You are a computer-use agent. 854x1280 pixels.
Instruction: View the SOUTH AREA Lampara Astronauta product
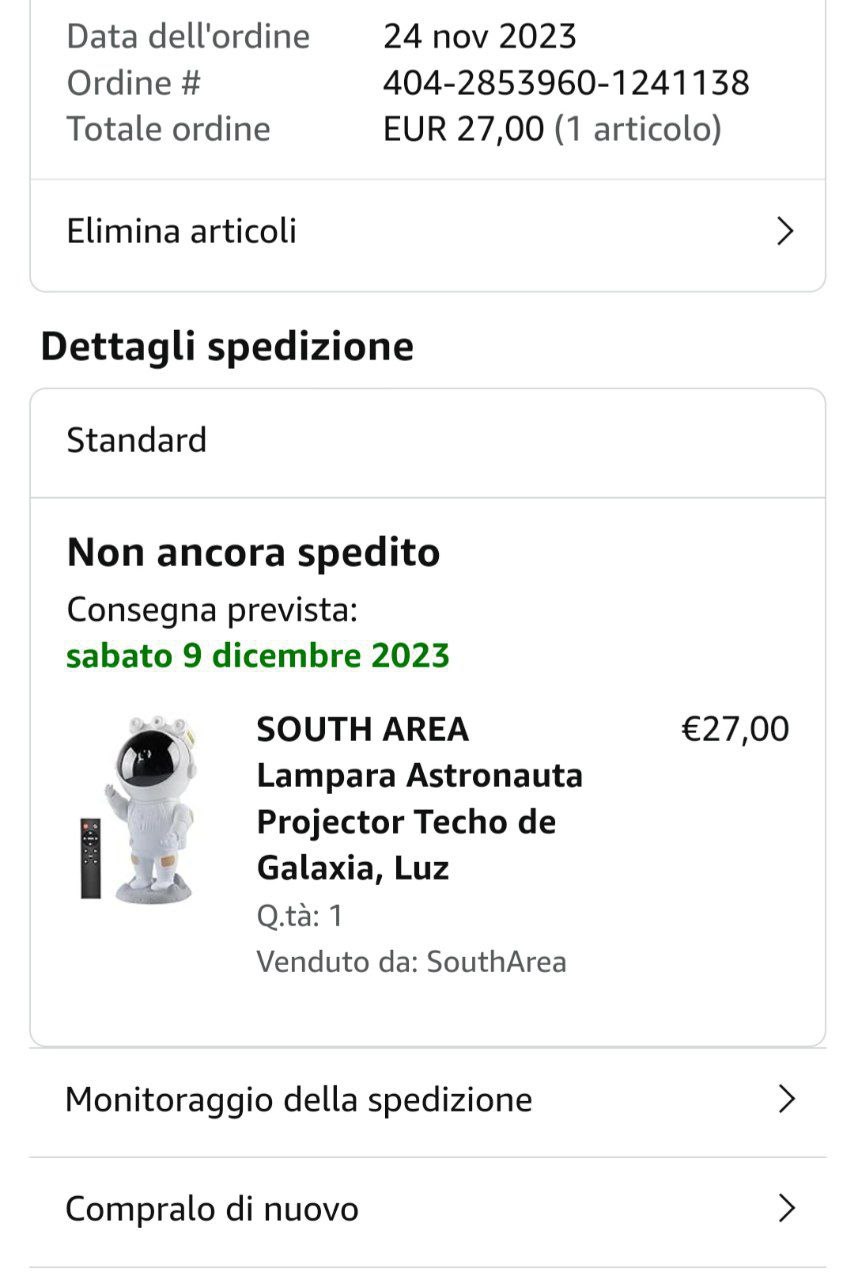(420, 798)
